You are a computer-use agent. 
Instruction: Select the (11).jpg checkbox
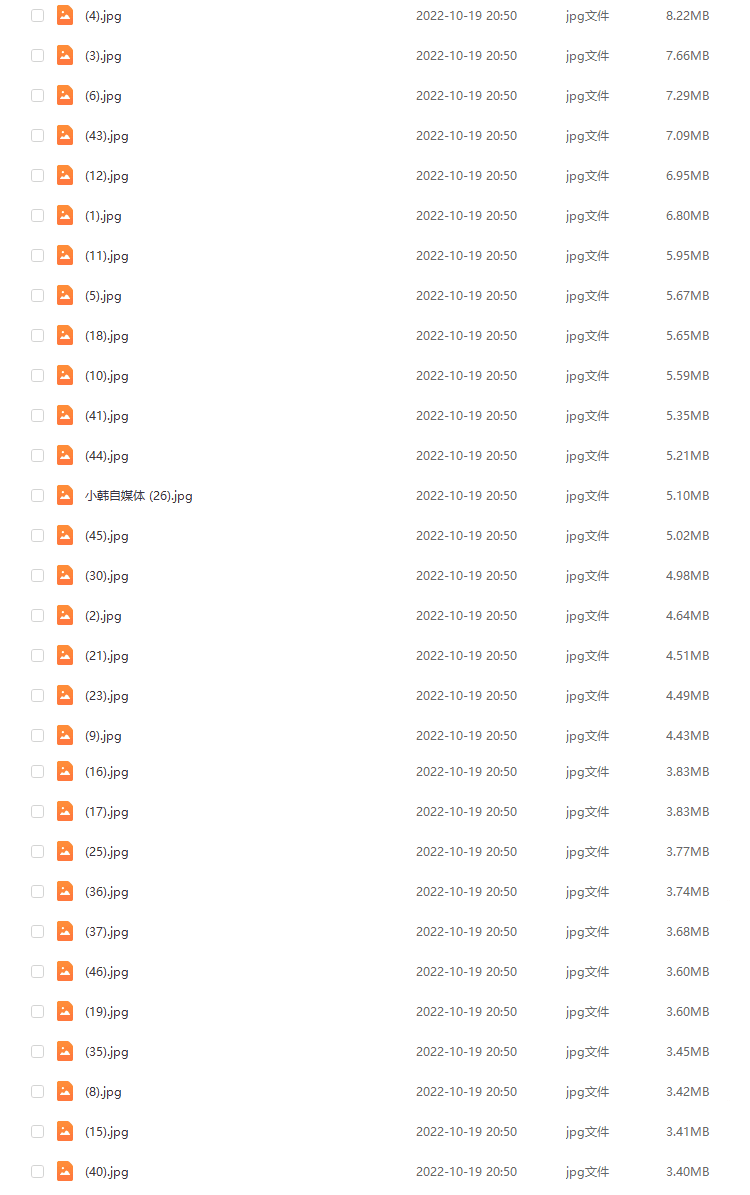pyautogui.click(x=37, y=256)
